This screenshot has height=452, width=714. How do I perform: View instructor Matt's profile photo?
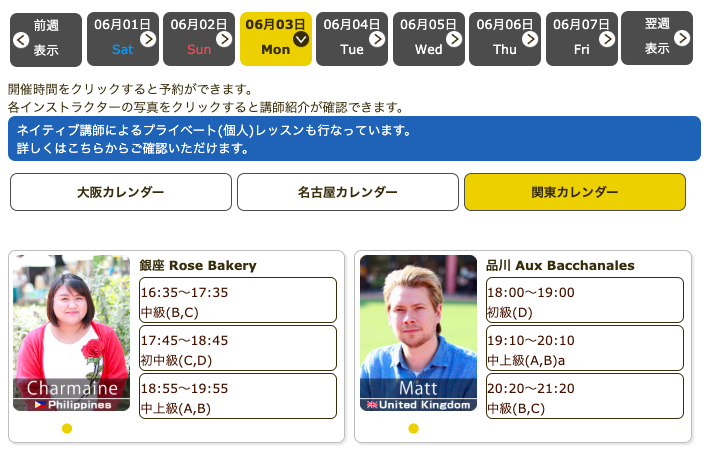point(418,332)
